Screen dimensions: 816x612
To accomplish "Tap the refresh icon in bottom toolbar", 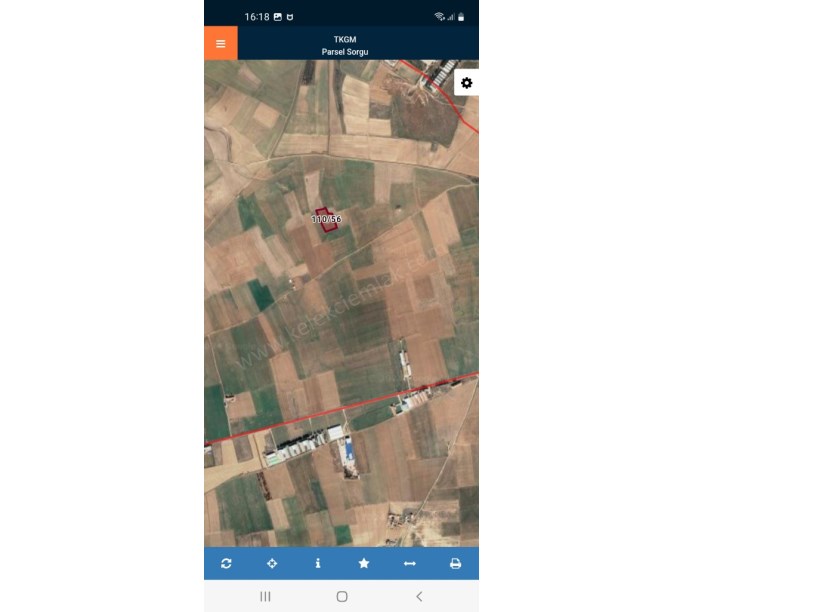I will 226,563.
